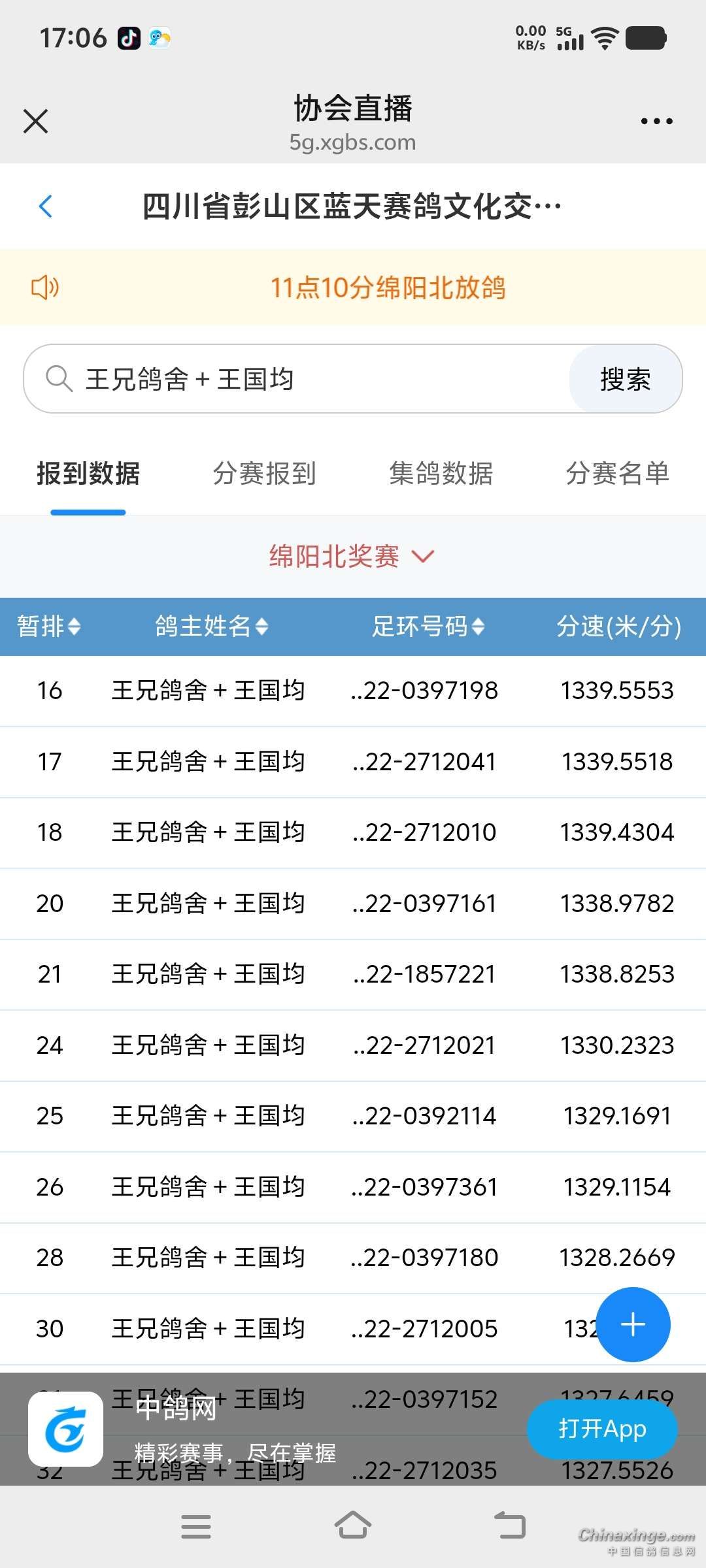706x1568 pixels.
Task: Close the 协会直播 web page
Action: (x=36, y=122)
